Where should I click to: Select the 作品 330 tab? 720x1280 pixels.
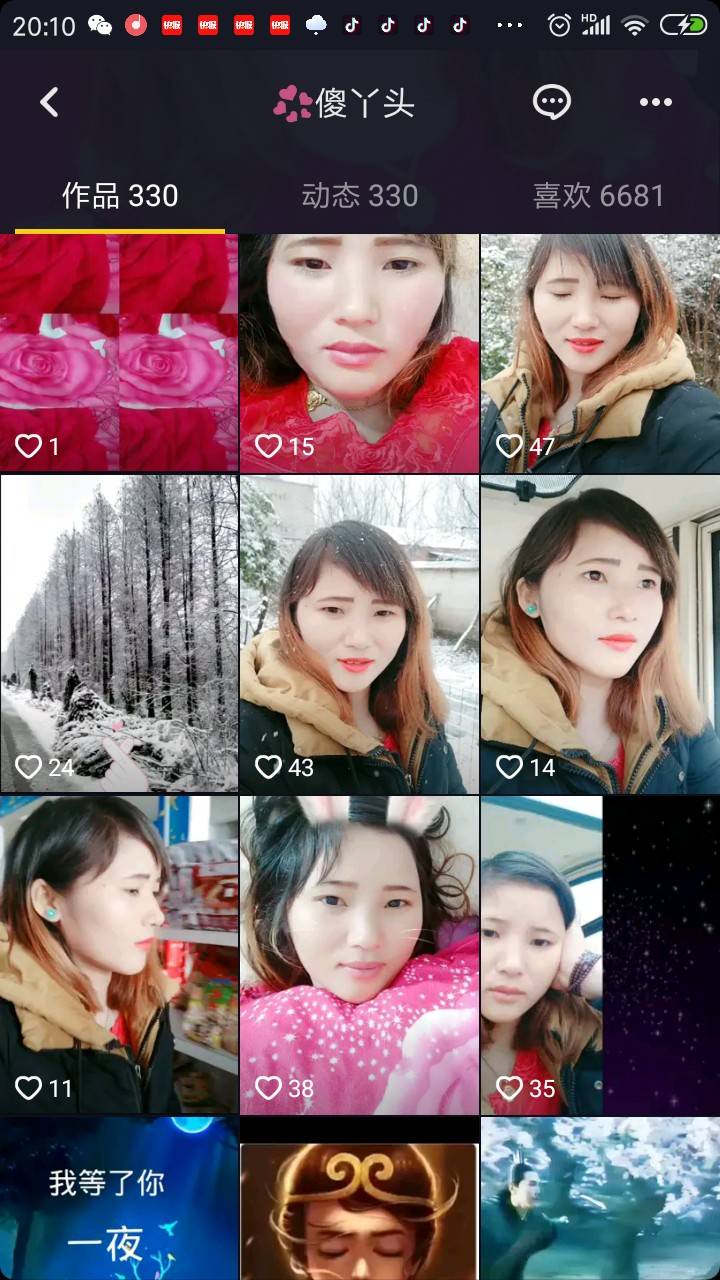[x=120, y=196]
